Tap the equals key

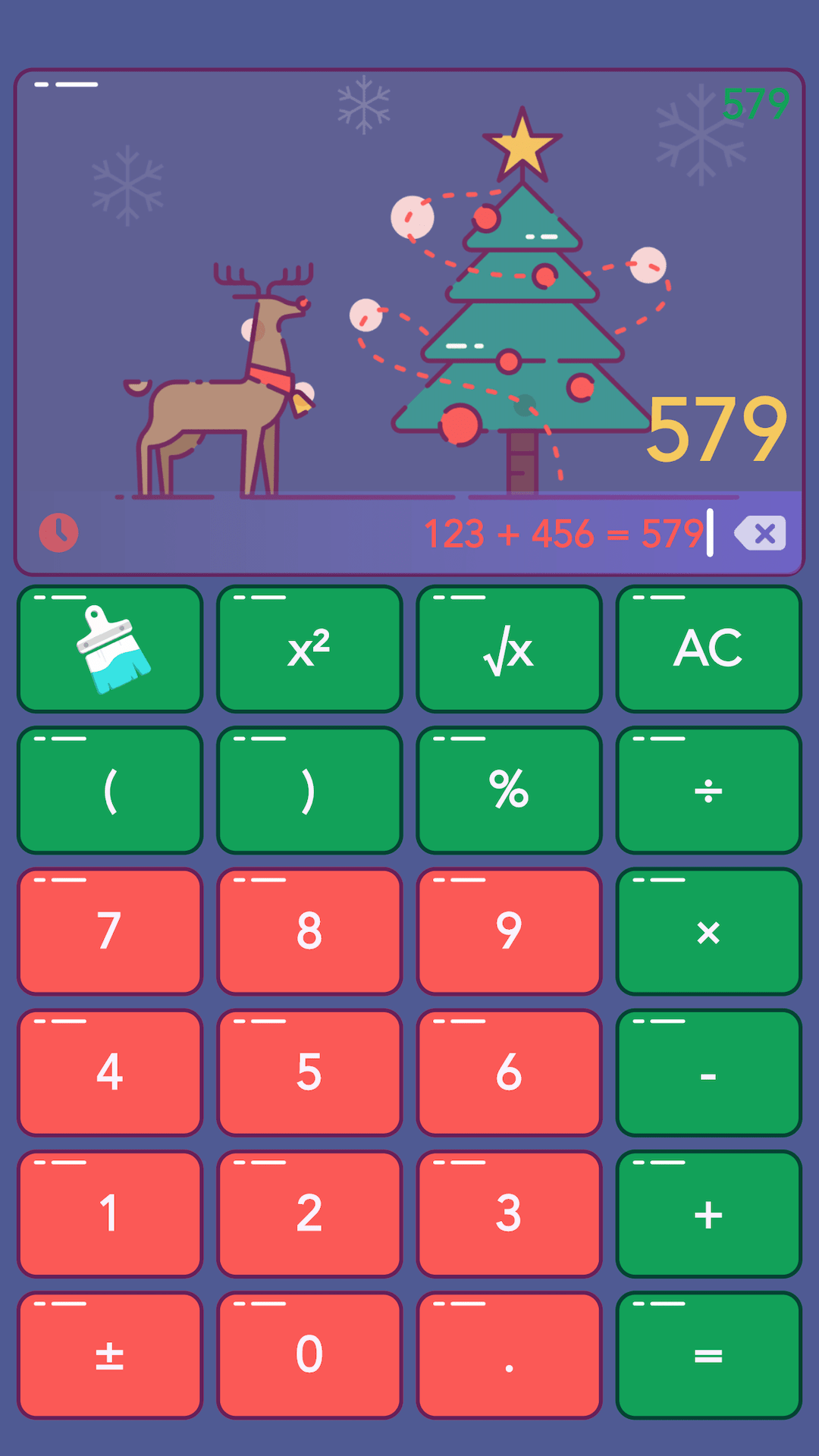[x=708, y=1354]
